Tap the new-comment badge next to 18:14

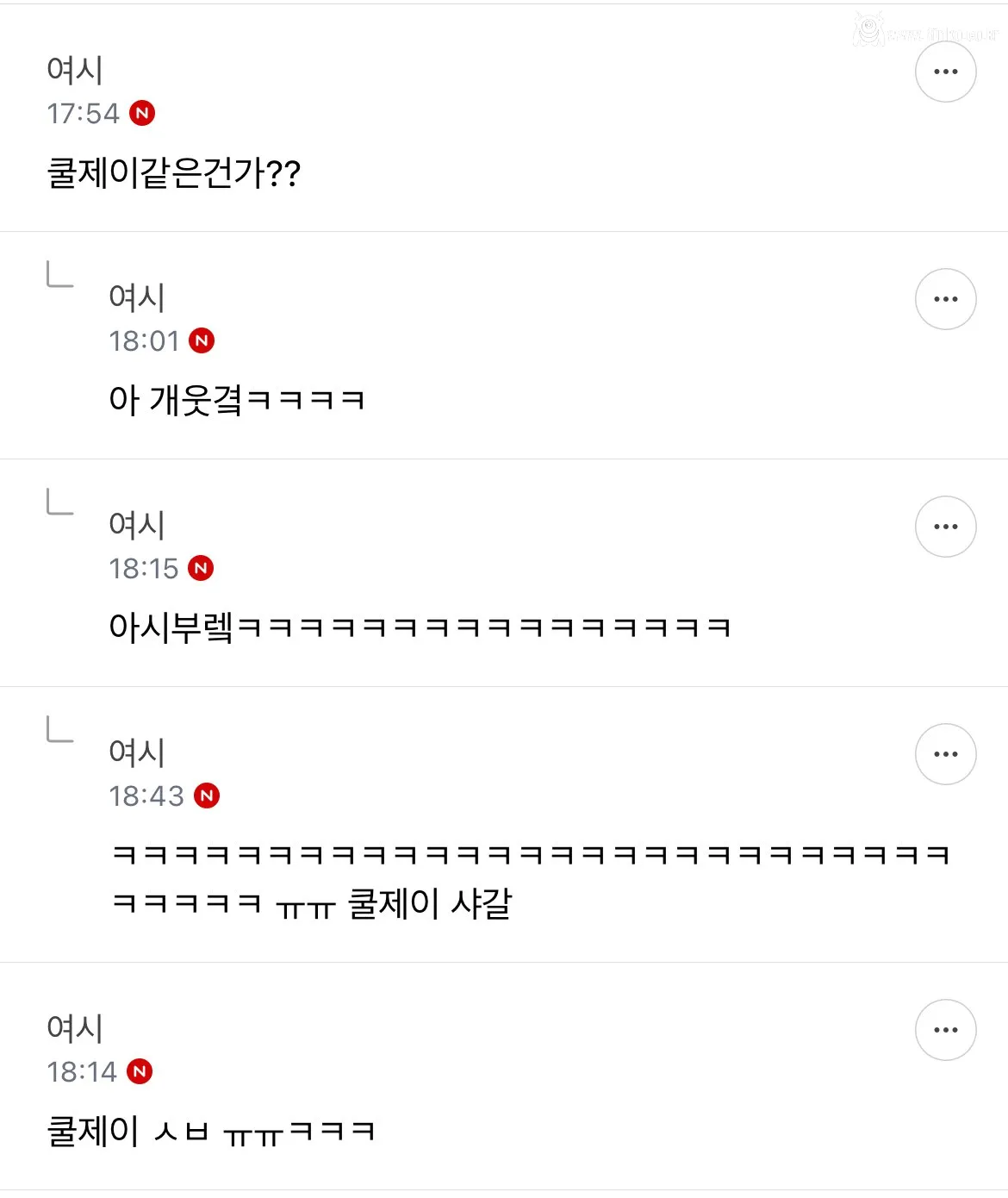tap(140, 1072)
